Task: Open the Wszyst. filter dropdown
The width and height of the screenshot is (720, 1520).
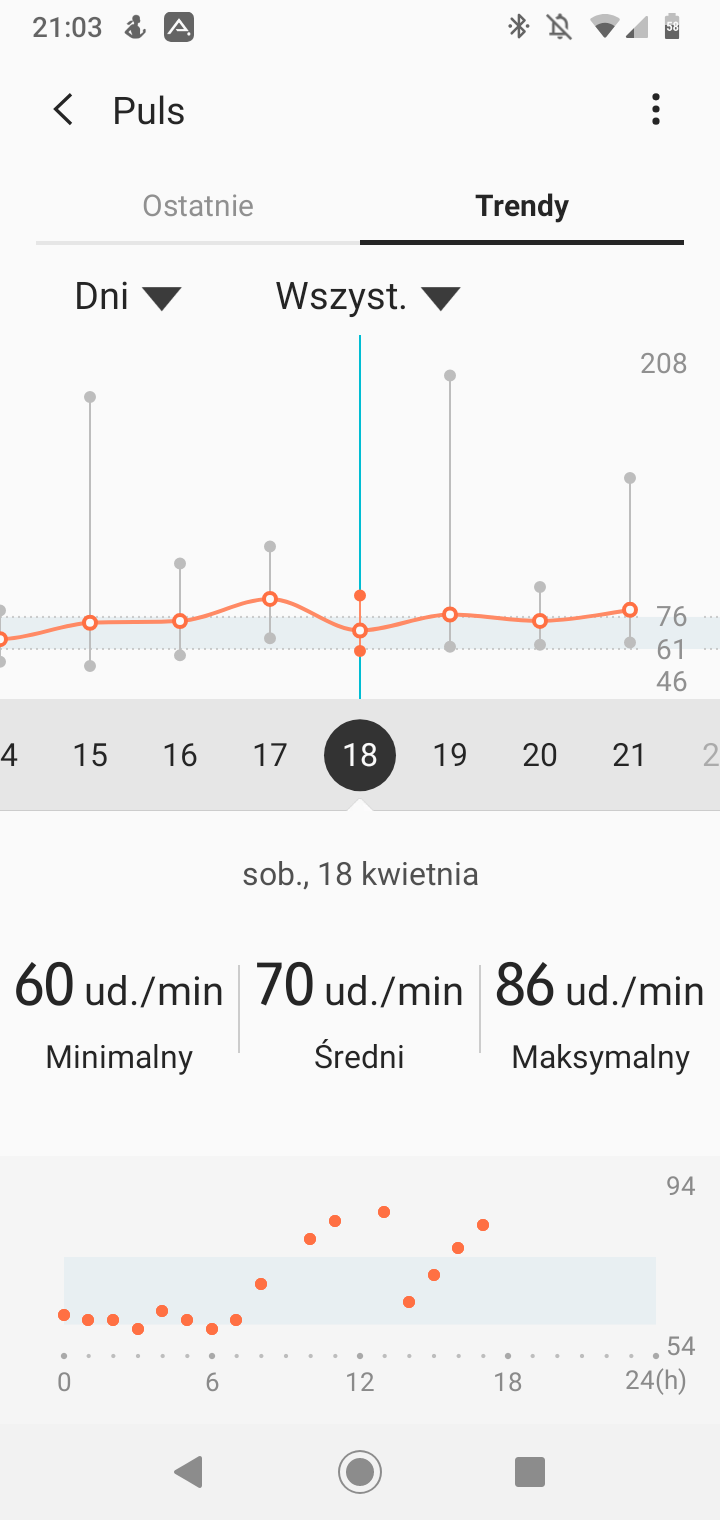Action: (367, 297)
